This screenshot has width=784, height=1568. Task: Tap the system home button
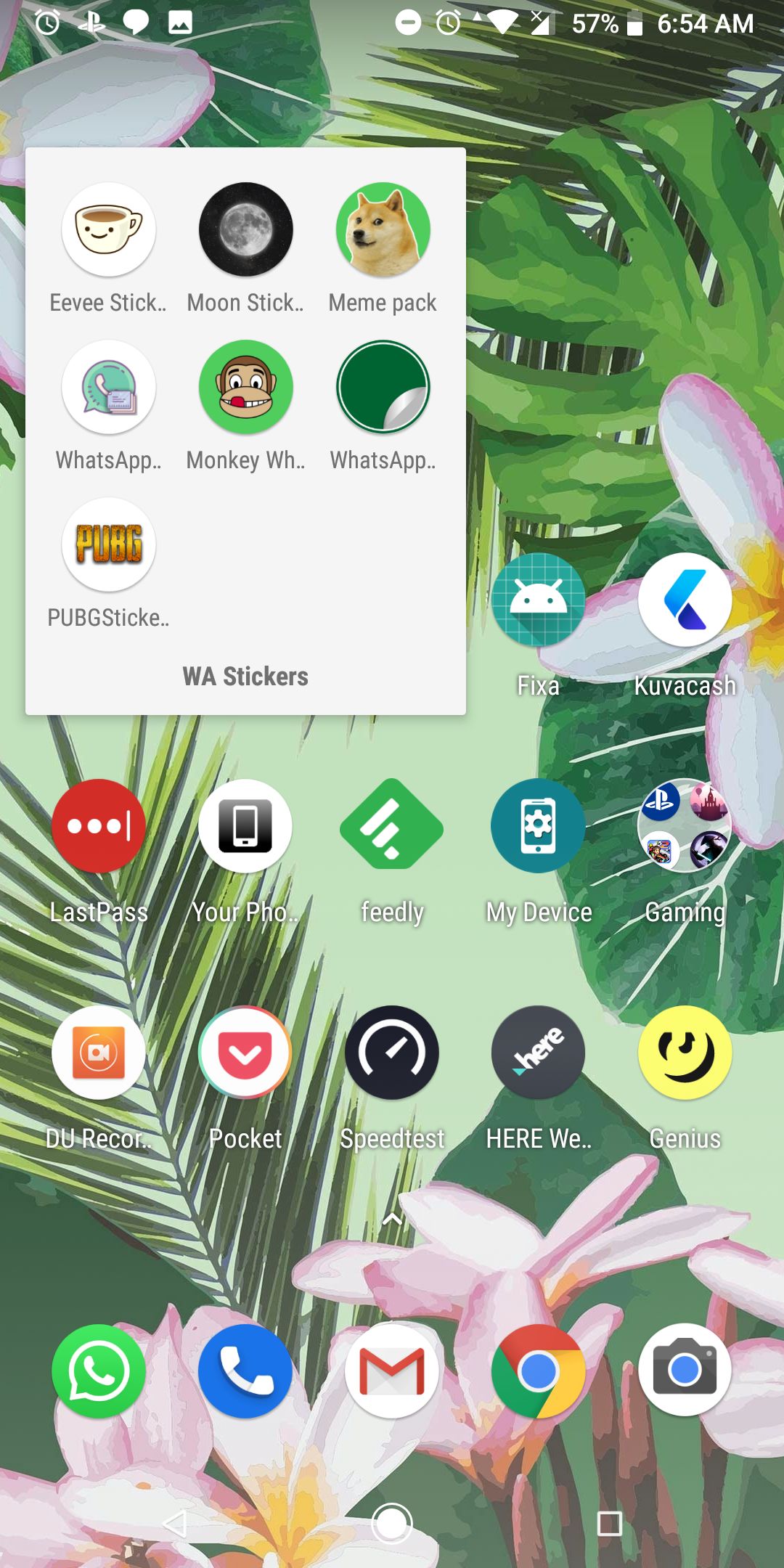point(392,1523)
